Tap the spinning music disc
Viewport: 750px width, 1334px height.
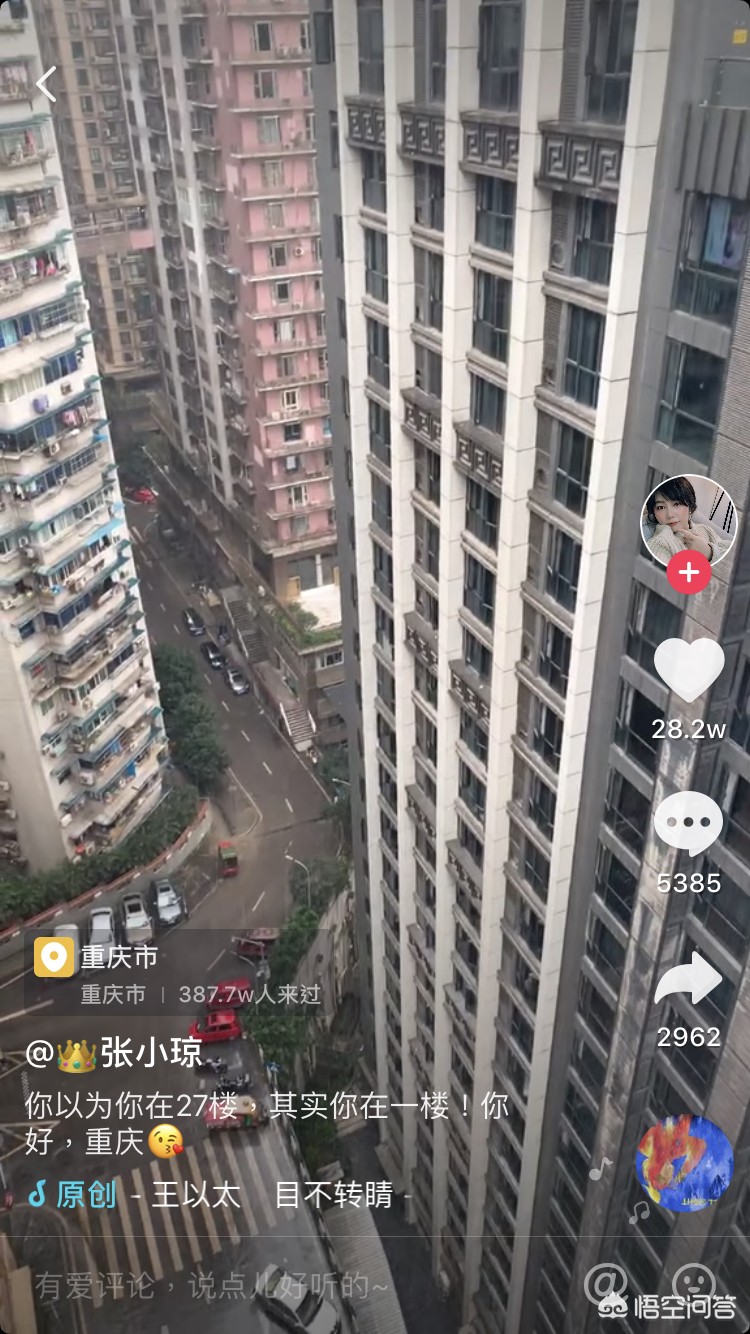click(685, 1165)
